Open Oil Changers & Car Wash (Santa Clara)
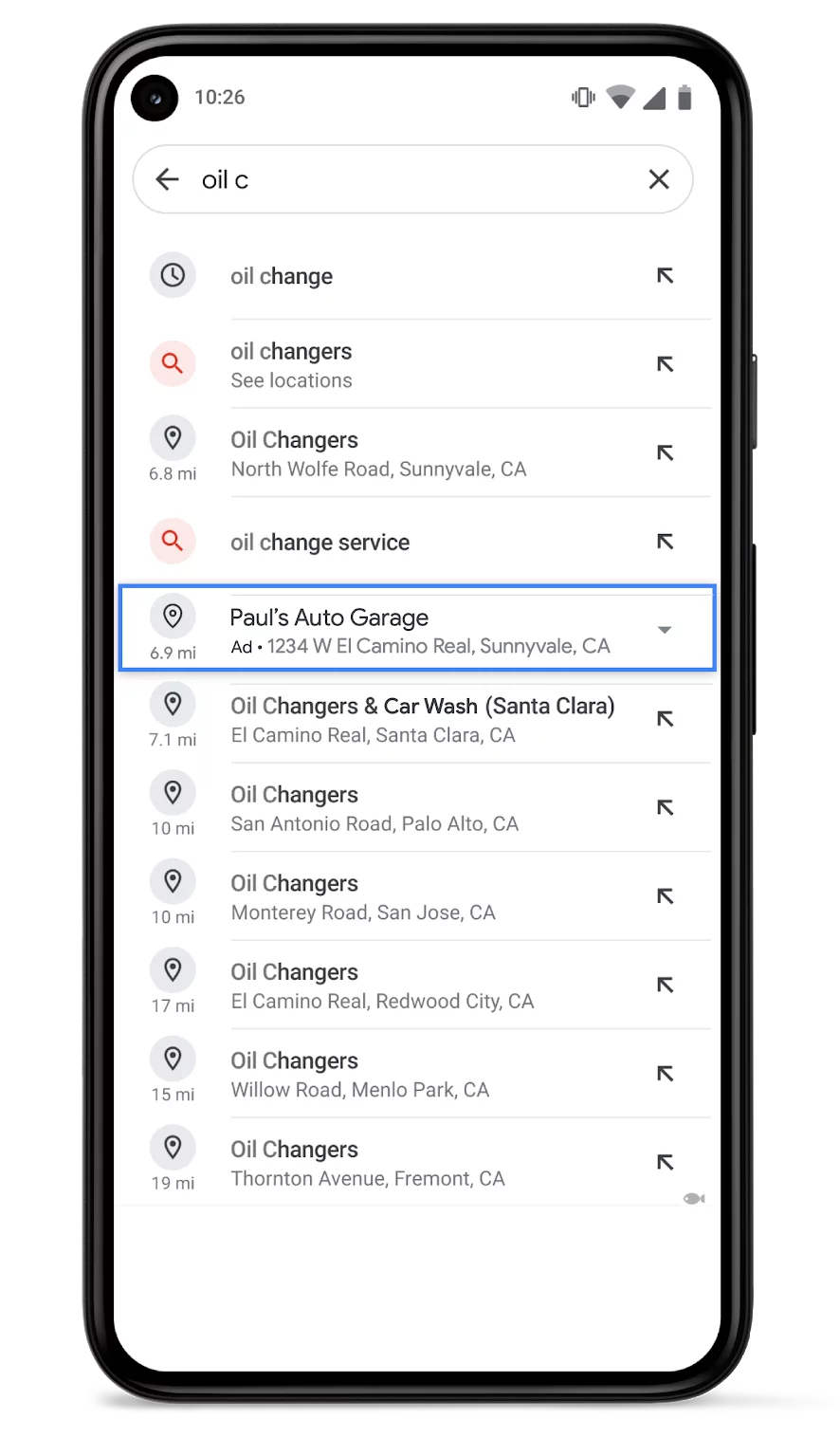This screenshot has height=1438, width=840. click(x=414, y=719)
